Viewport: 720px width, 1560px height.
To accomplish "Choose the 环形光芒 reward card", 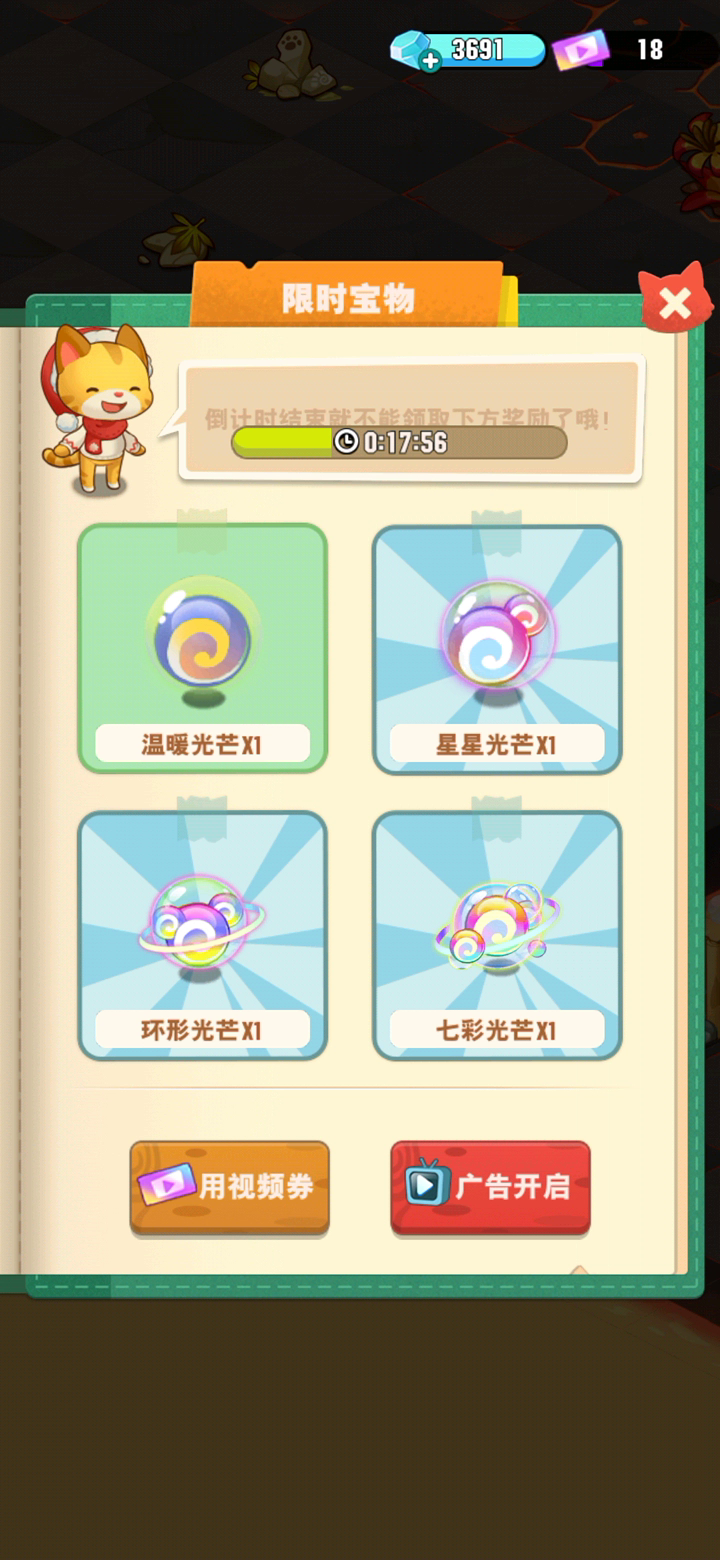I will pyautogui.click(x=203, y=935).
